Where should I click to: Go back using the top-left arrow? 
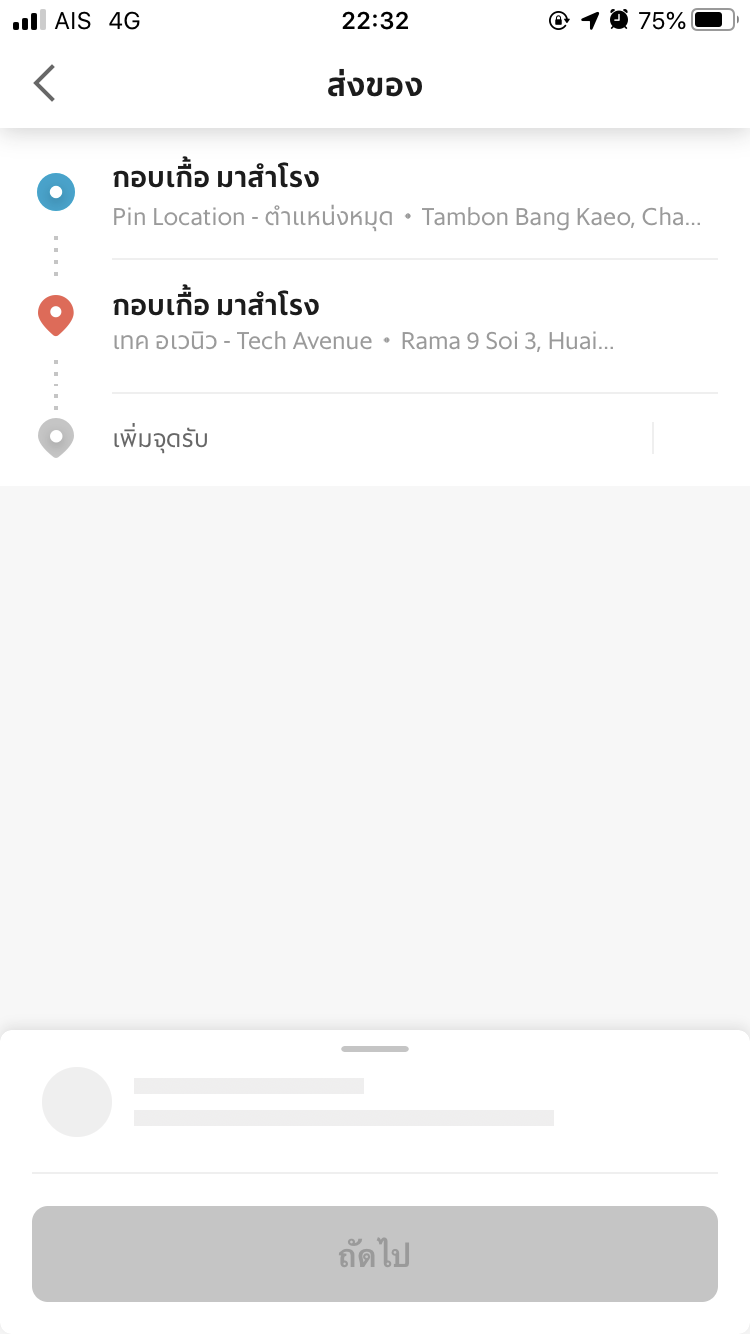pyautogui.click(x=45, y=84)
